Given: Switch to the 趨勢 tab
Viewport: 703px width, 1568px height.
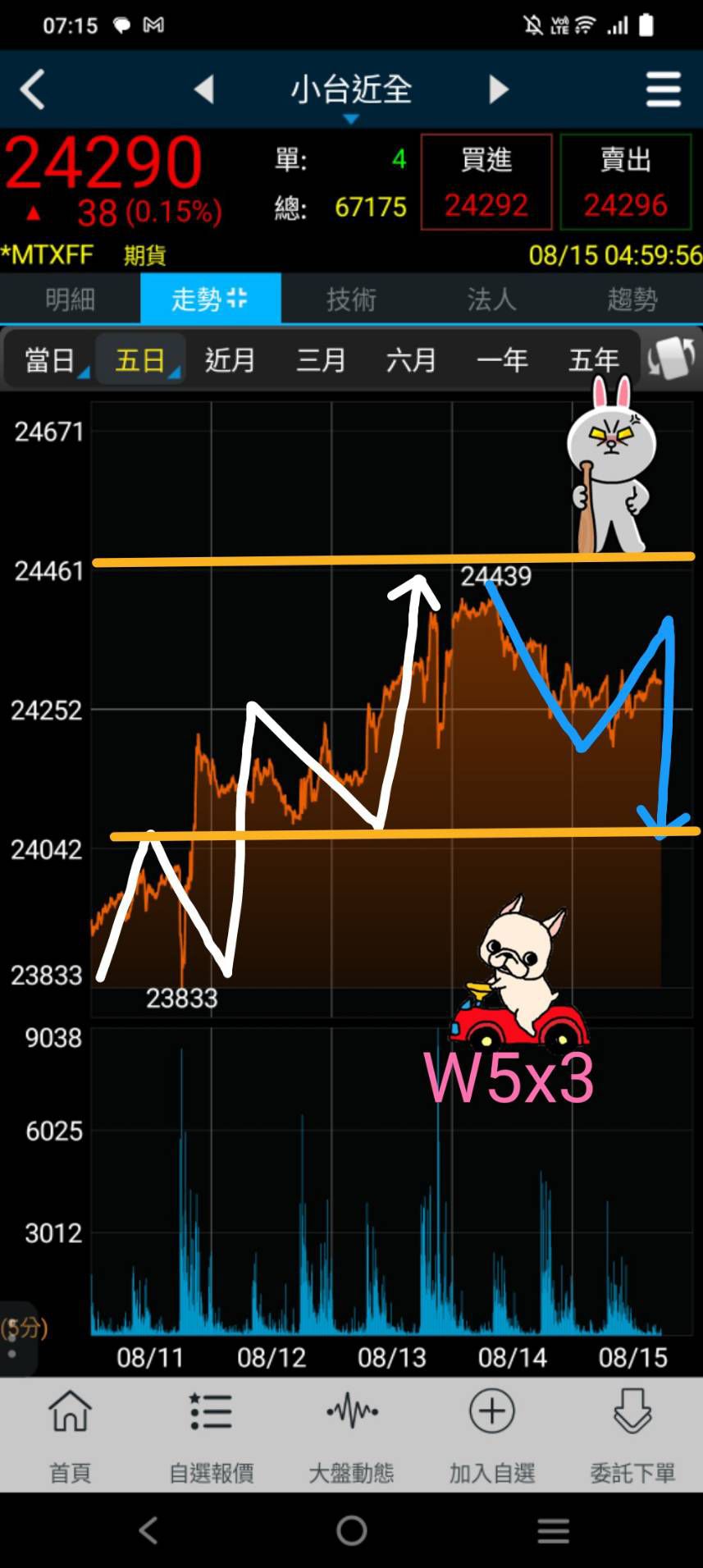Looking at the screenshot, I should [632, 299].
